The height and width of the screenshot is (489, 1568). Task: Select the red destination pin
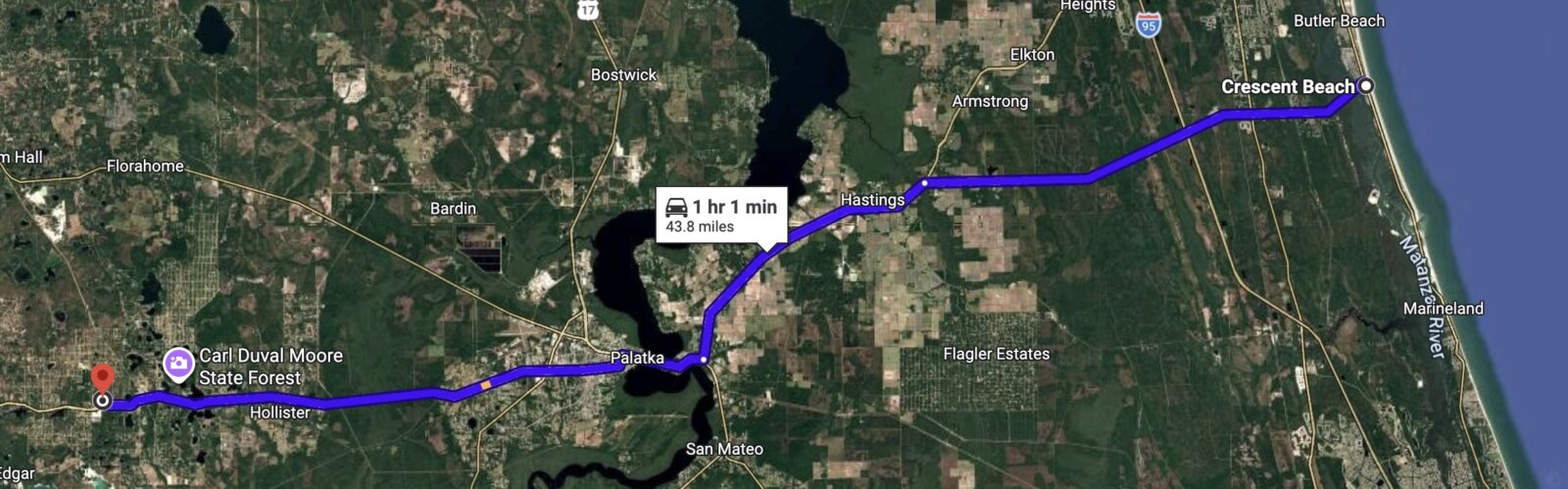[x=102, y=380]
